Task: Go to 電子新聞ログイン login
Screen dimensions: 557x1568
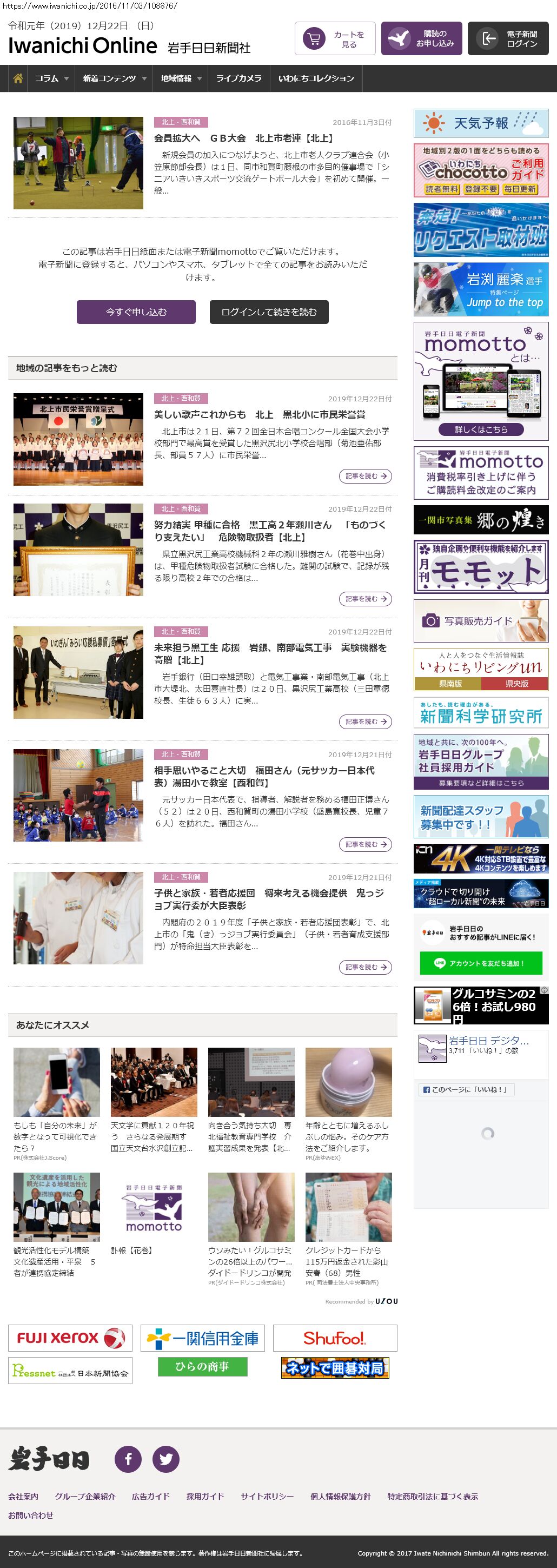Action: 508,39
